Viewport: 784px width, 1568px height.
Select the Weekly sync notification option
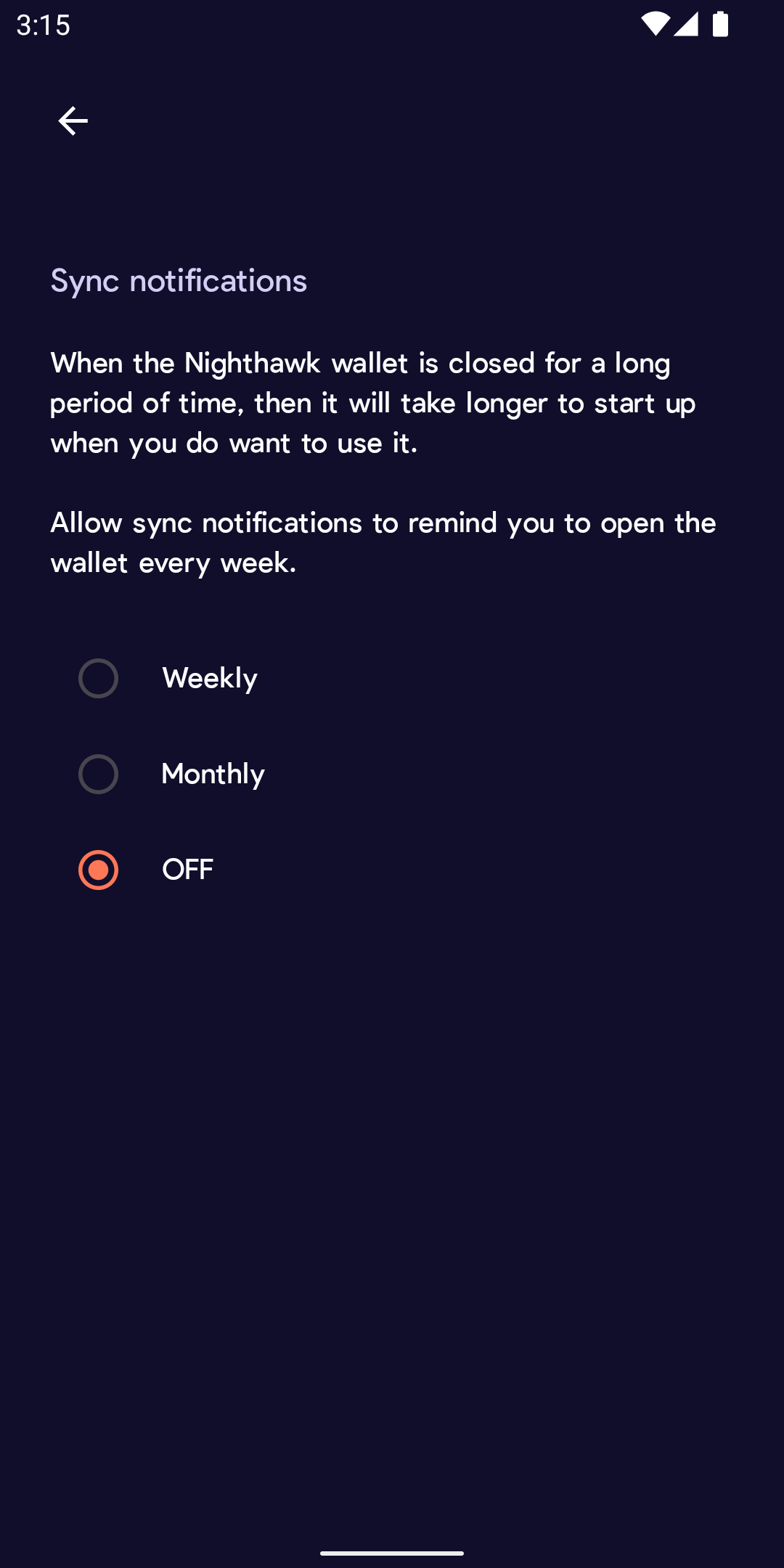click(x=99, y=678)
